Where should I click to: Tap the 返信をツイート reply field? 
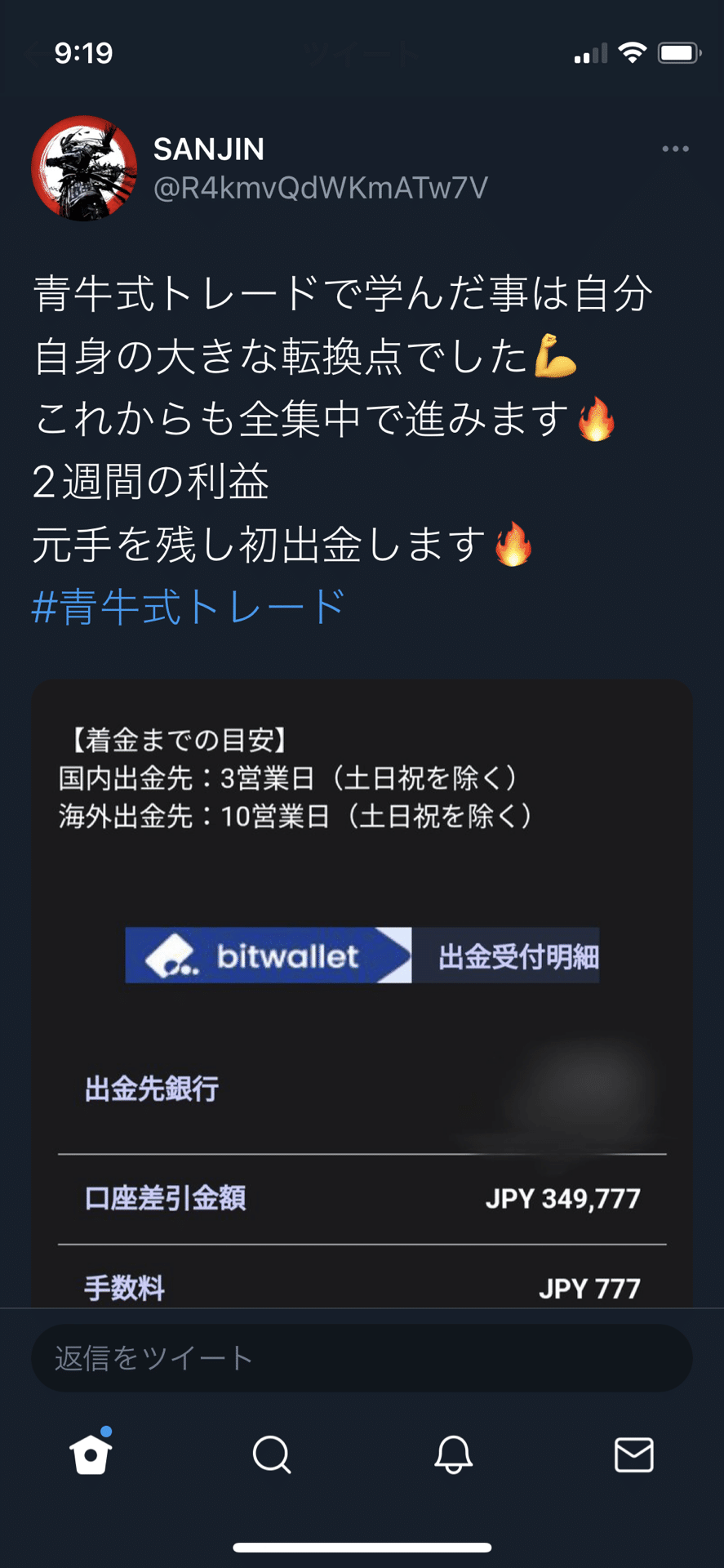tap(362, 1358)
